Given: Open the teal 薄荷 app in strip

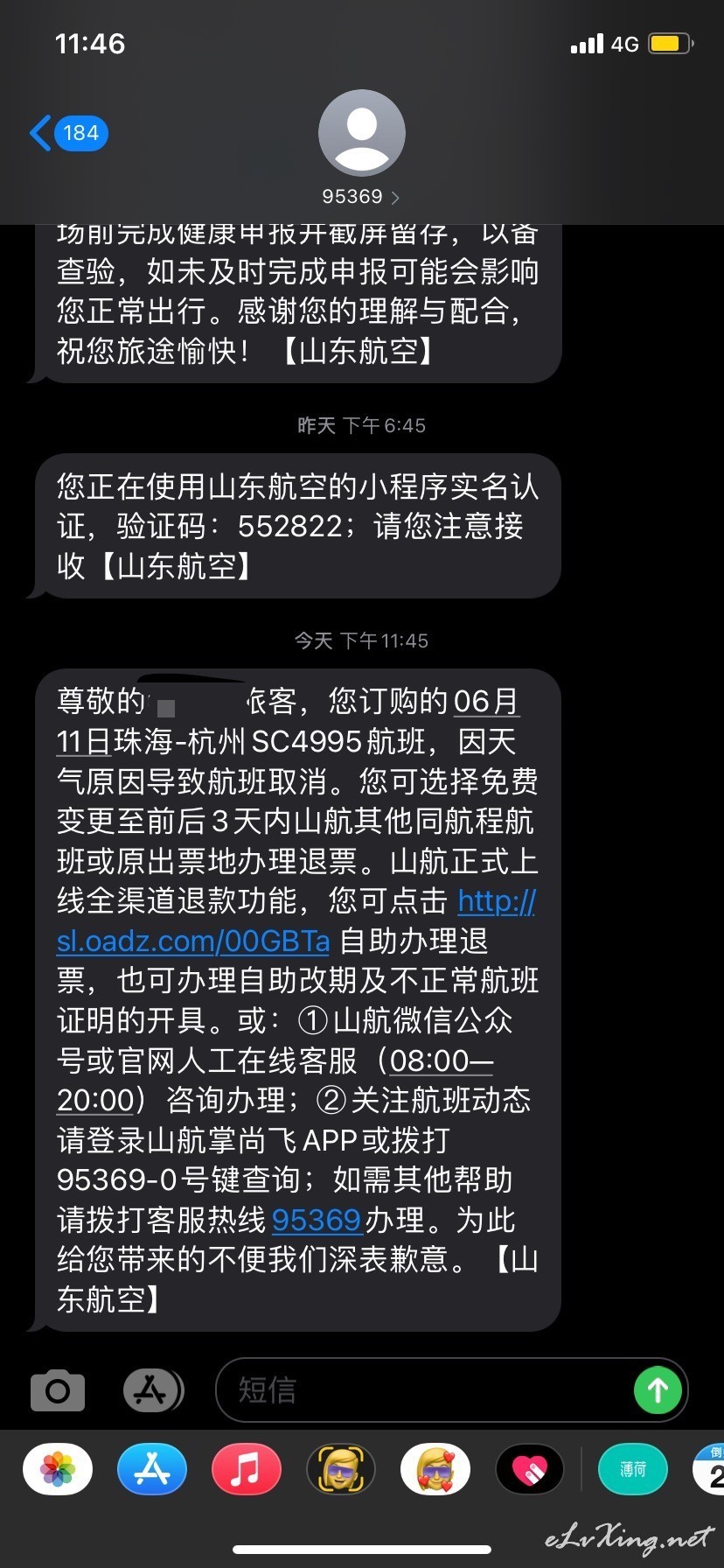Looking at the screenshot, I should [x=633, y=1469].
